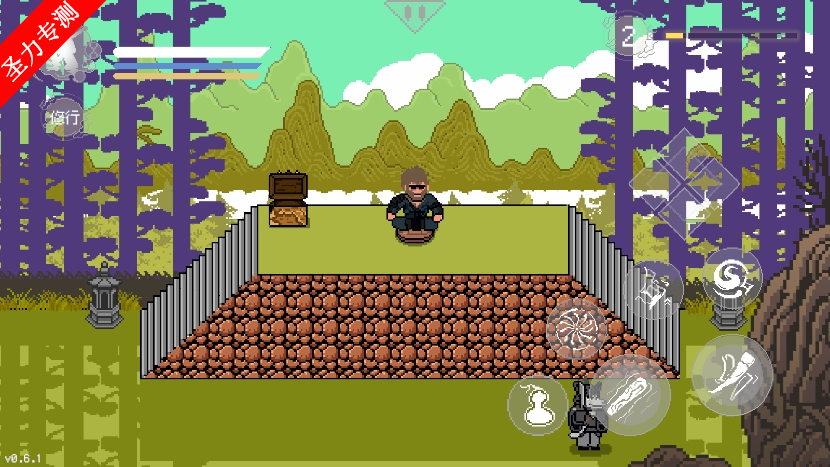Image resolution: width=830 pixels, height=467 pixels.
Task: Open the 修行 cultivation menu
Action: pyautogui.click(x=65, y=117)
